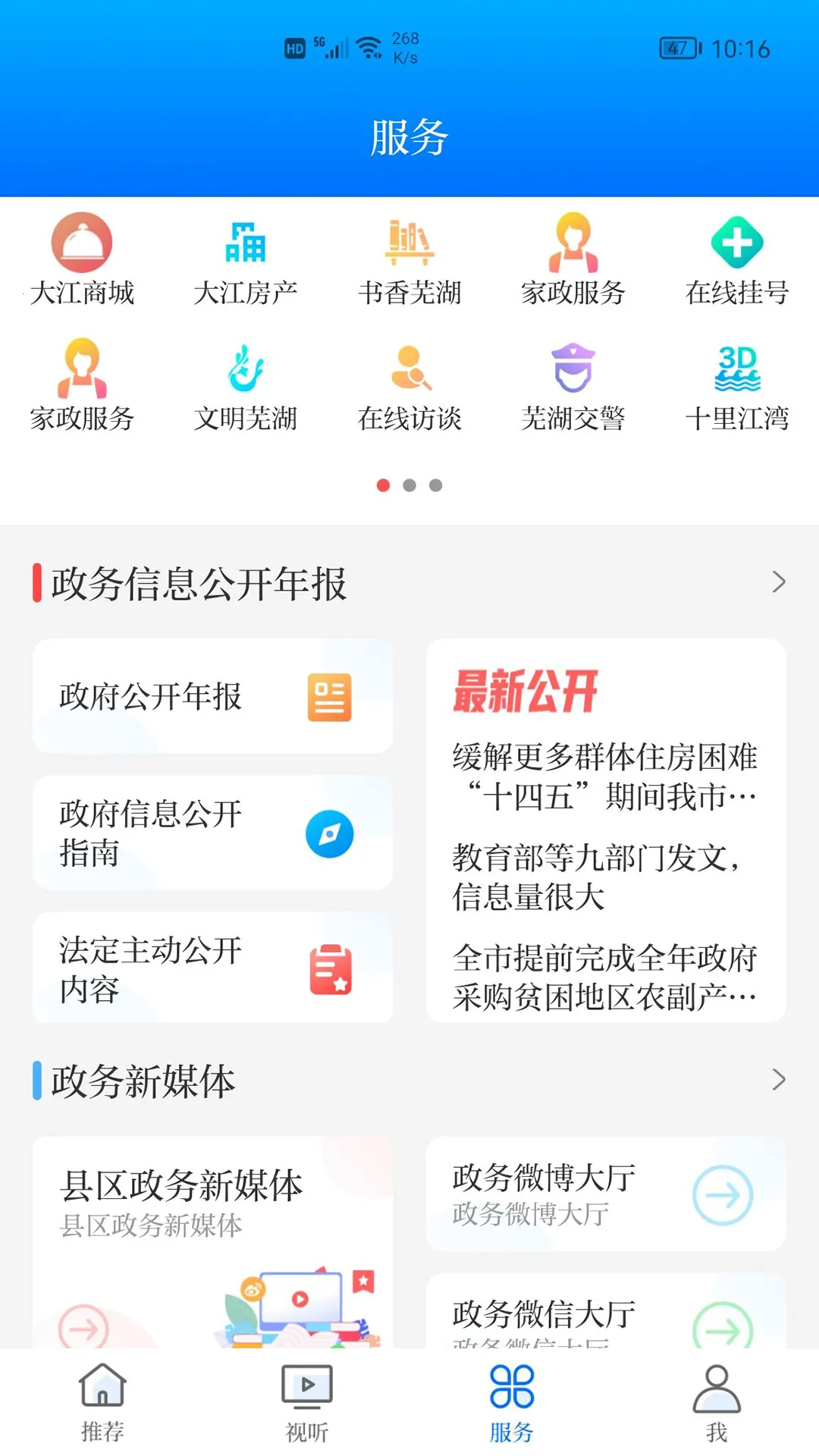Image resolution: width=819 pixels, height=1456 pixels.
Task: Expand the 政务新媒体 section chevron
Action: (x=778, y=1080)
